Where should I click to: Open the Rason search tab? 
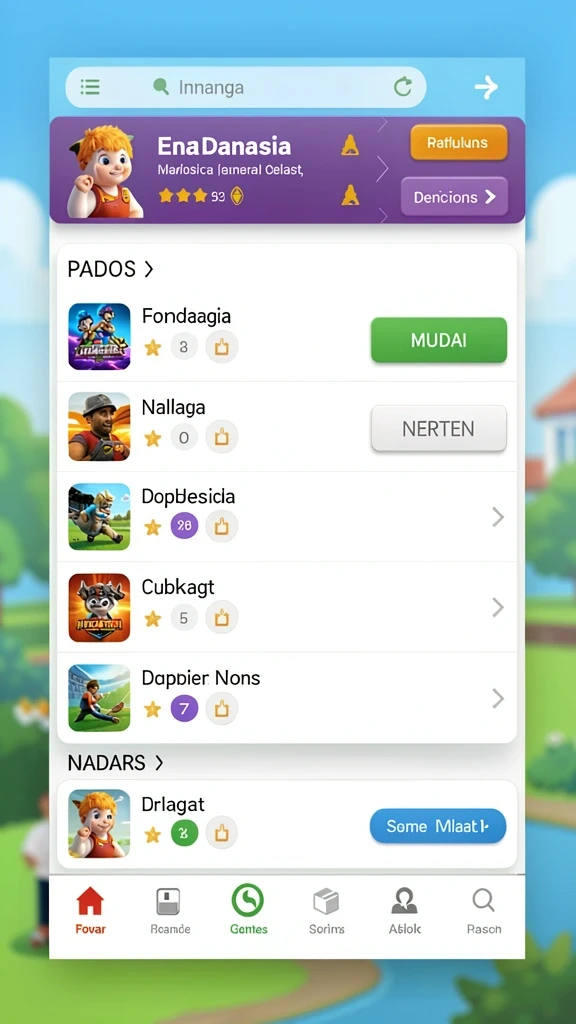(484, 910)
